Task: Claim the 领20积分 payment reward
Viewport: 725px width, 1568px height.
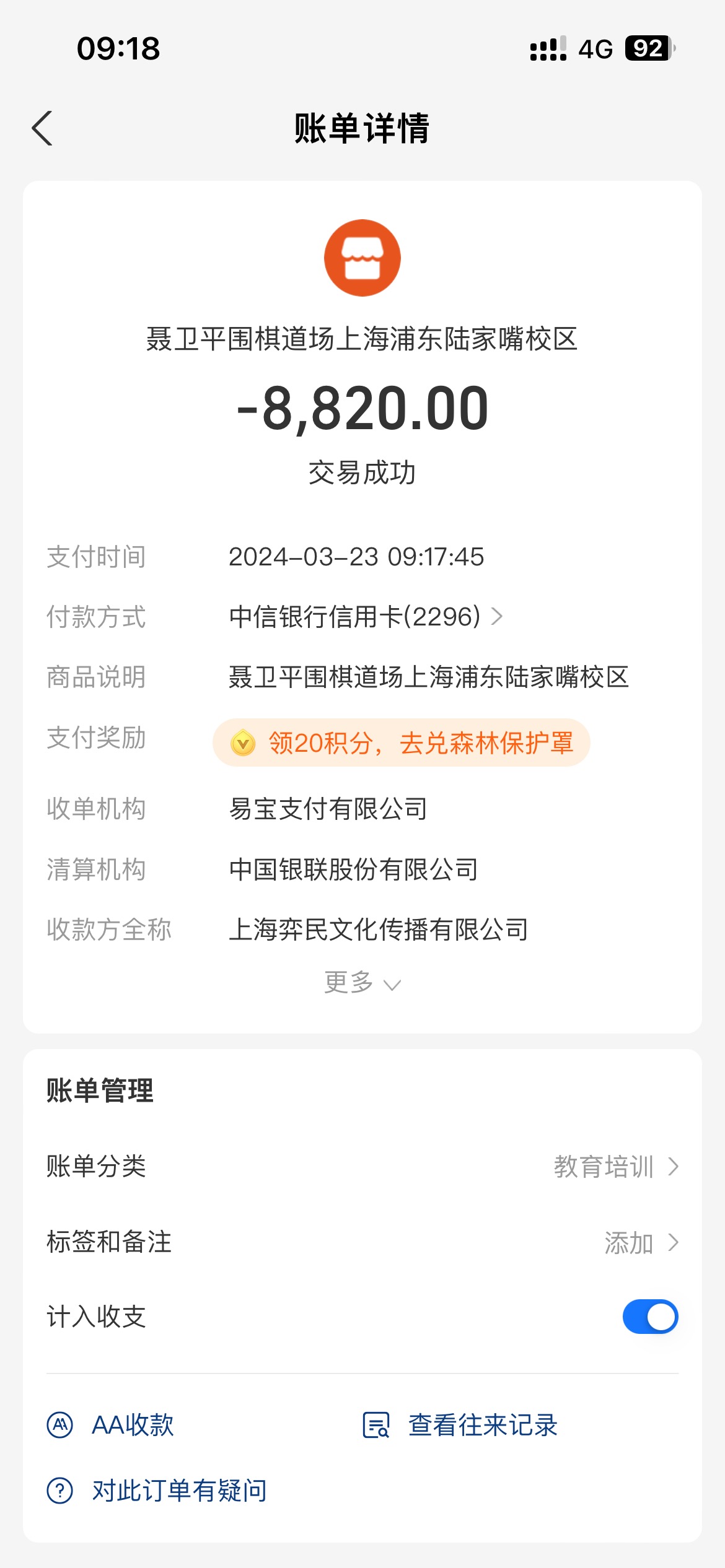Action: [401, 743]
